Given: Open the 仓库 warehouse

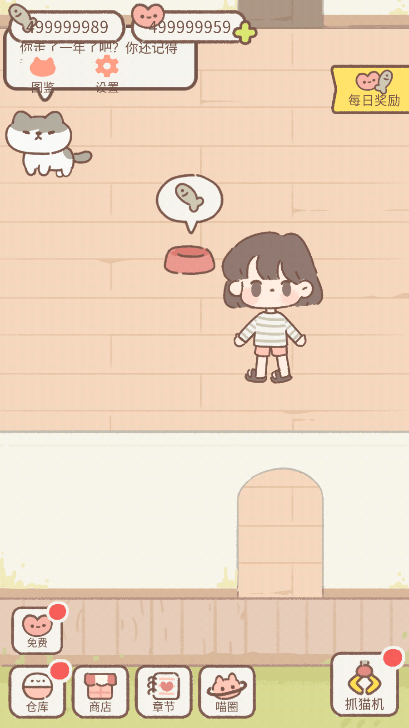Looking at the screenshot, I should [37, 692].
